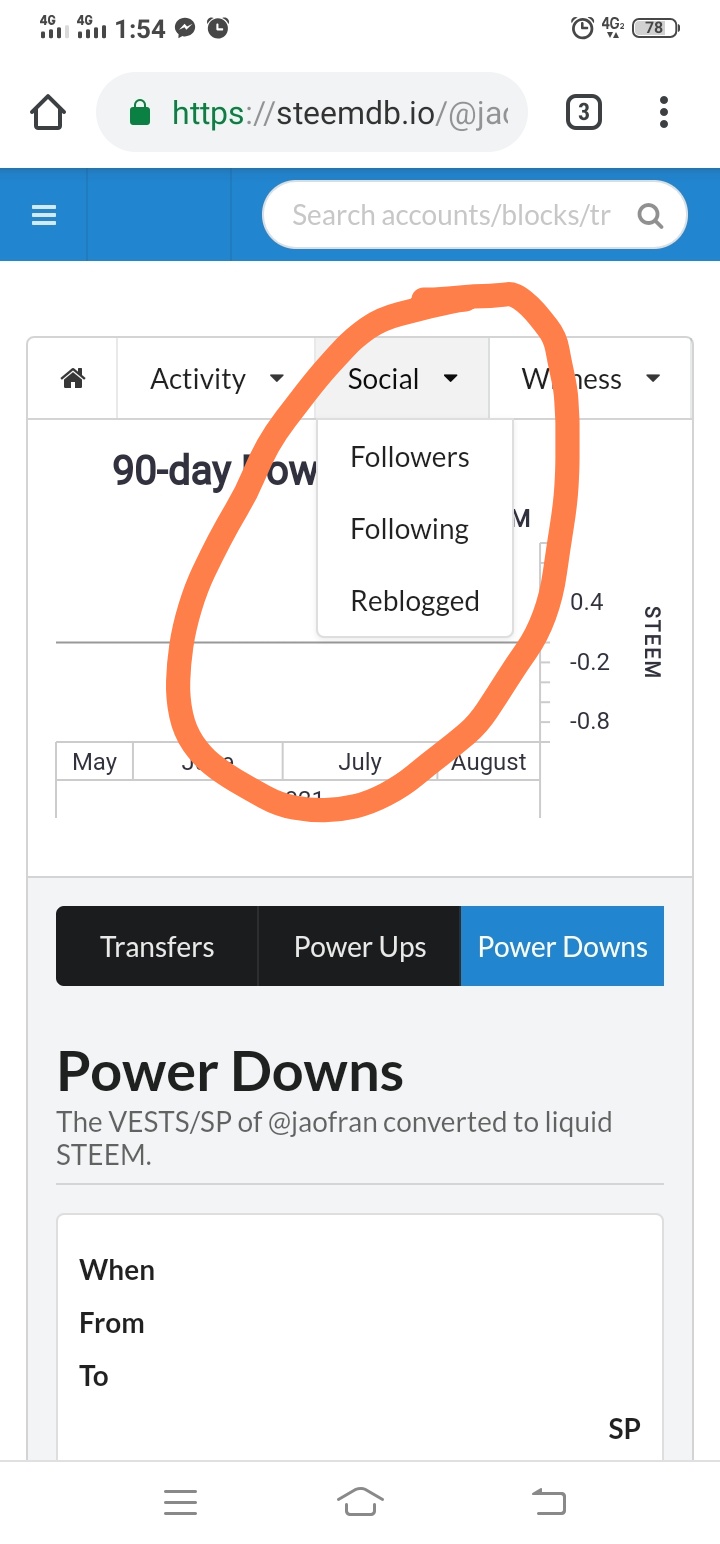Viewport: 720px width, 1544px height.
Task: Open the steemdb hamburger menu
Action: (44, 215)
